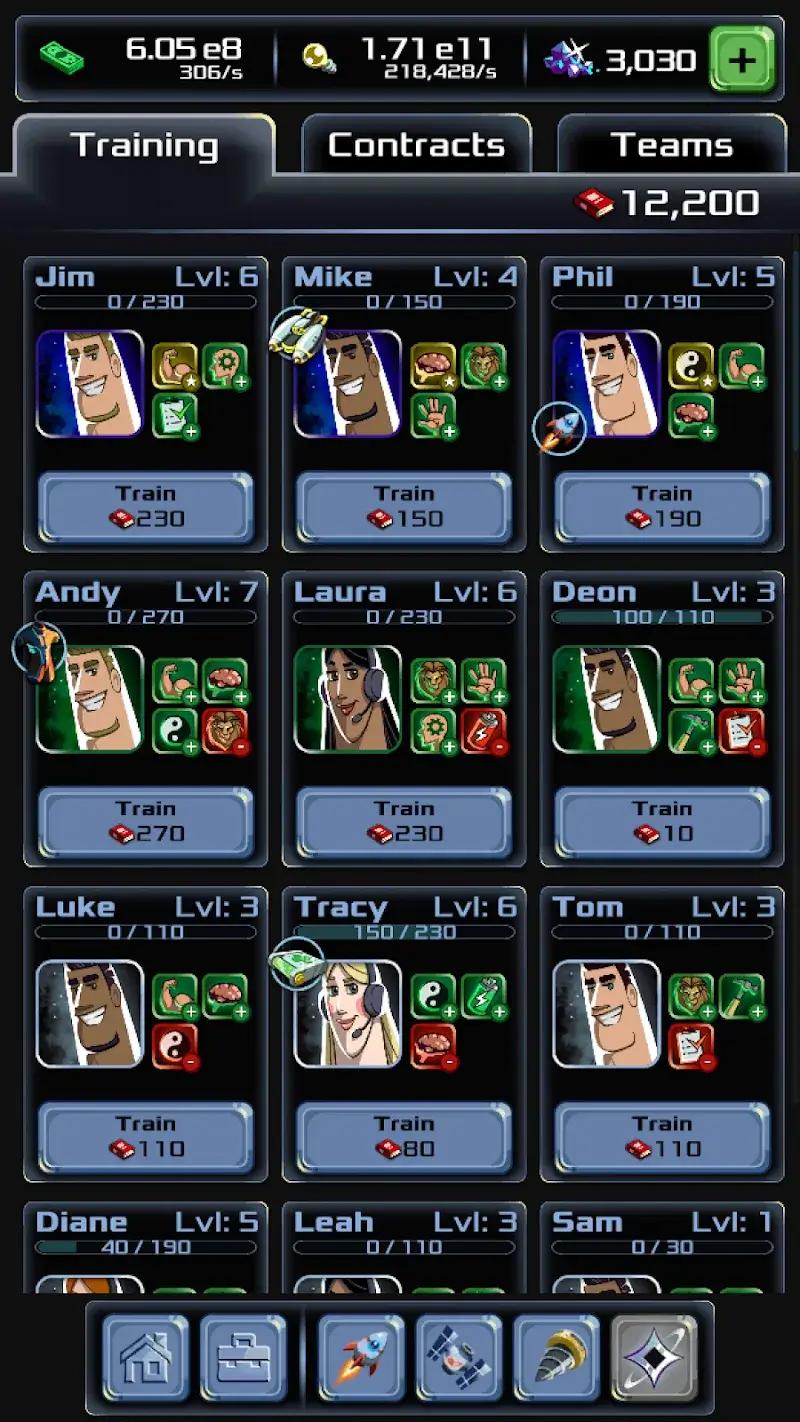Open the toolbox icon in bottom bar

tap(243, 1357)
